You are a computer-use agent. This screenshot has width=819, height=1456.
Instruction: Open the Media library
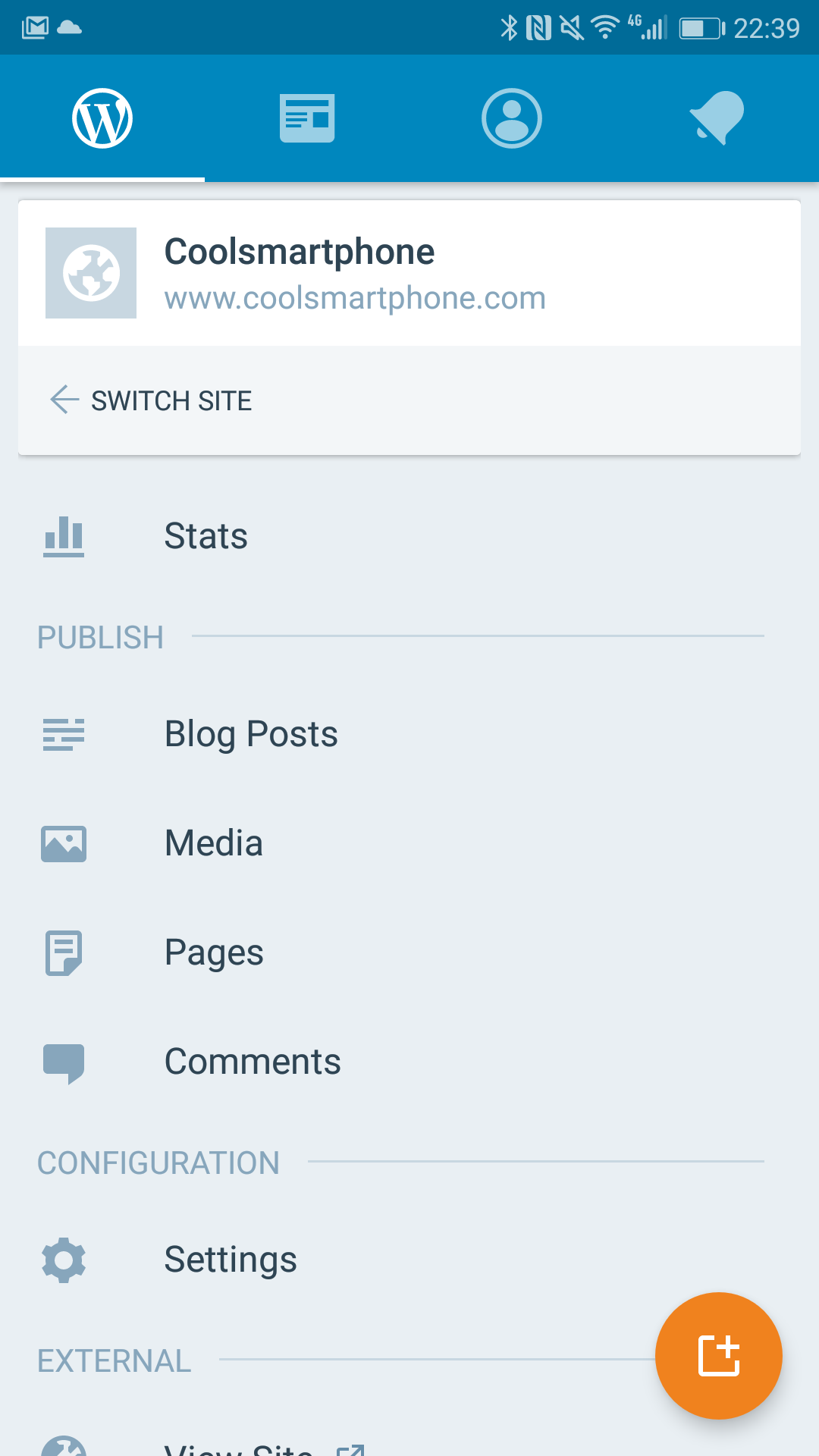409,843
